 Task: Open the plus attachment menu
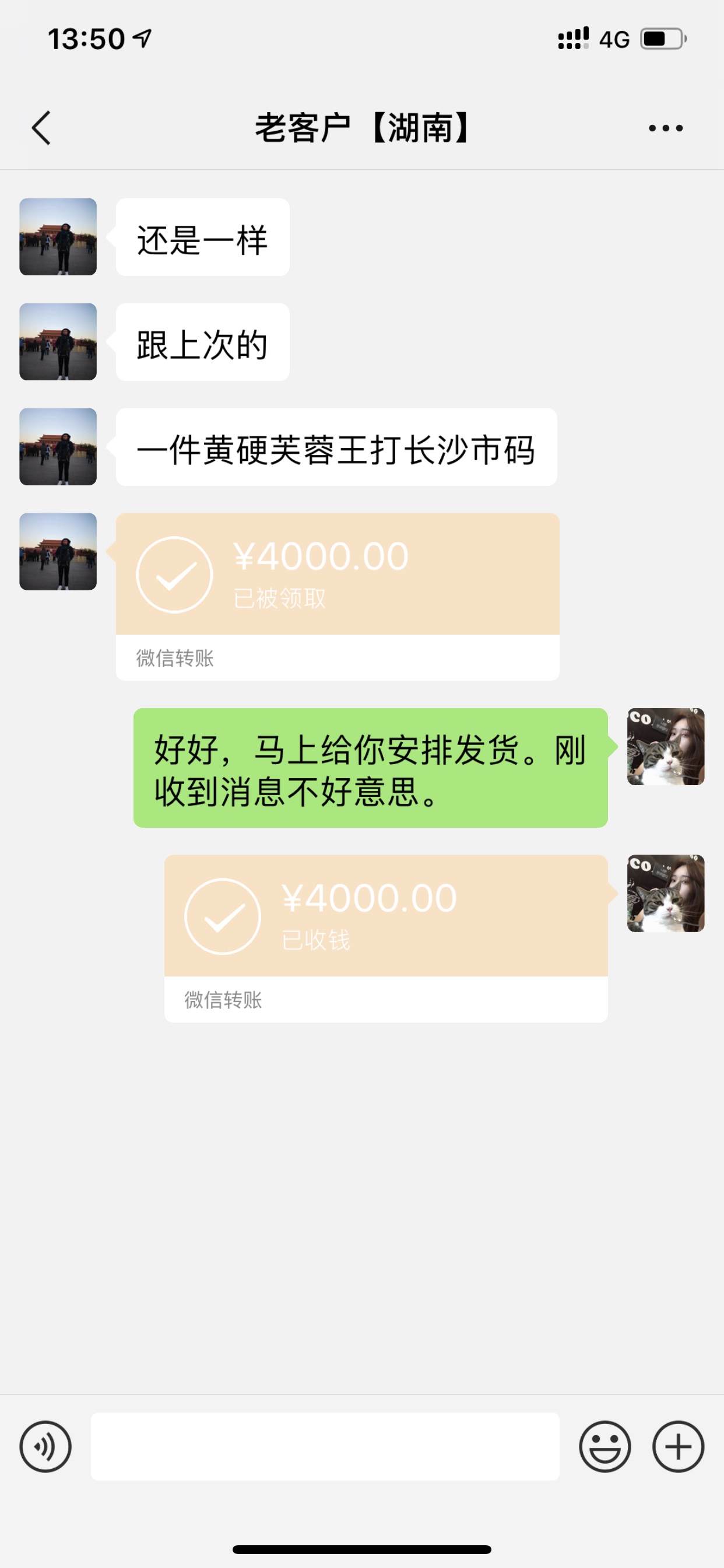678,1446
